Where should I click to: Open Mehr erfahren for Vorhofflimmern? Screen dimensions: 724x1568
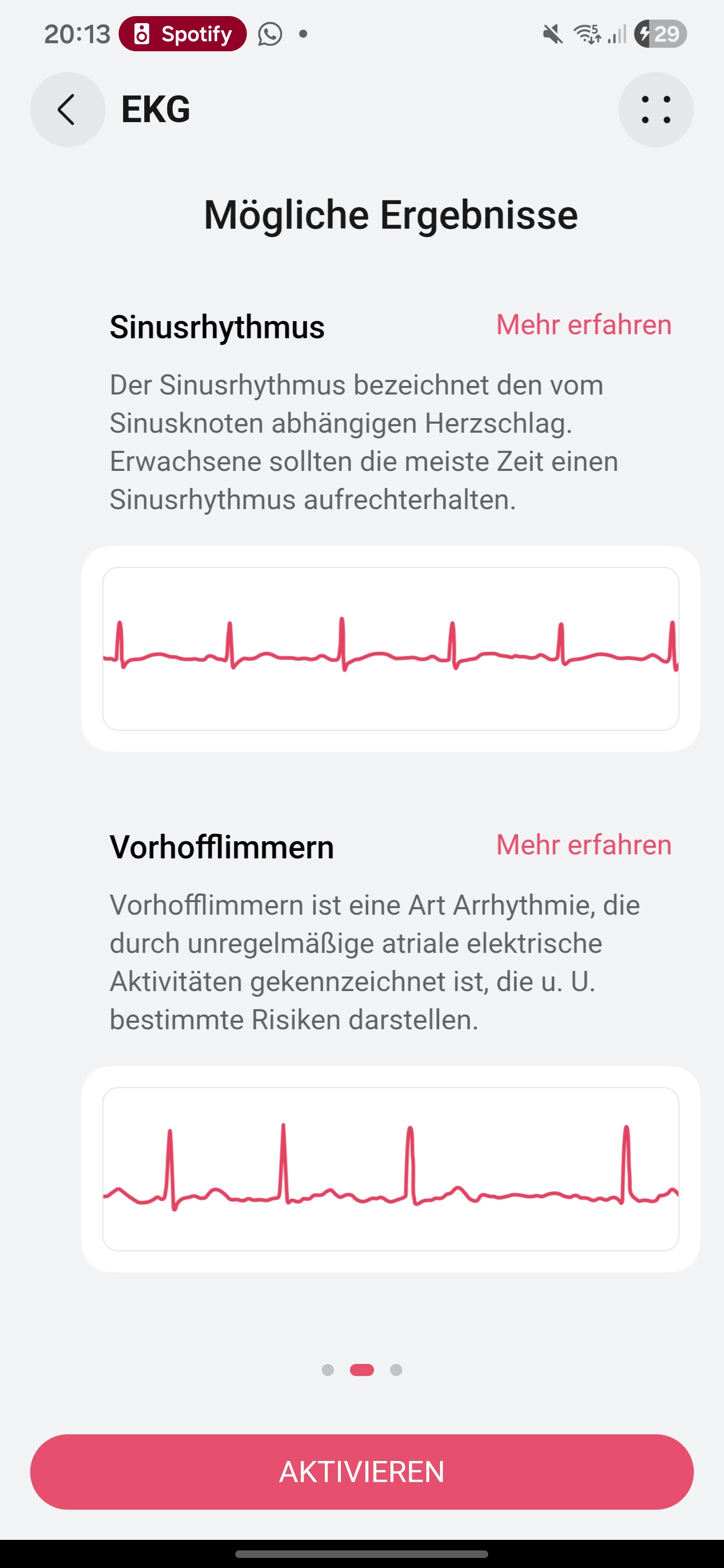tap(583, 844)
